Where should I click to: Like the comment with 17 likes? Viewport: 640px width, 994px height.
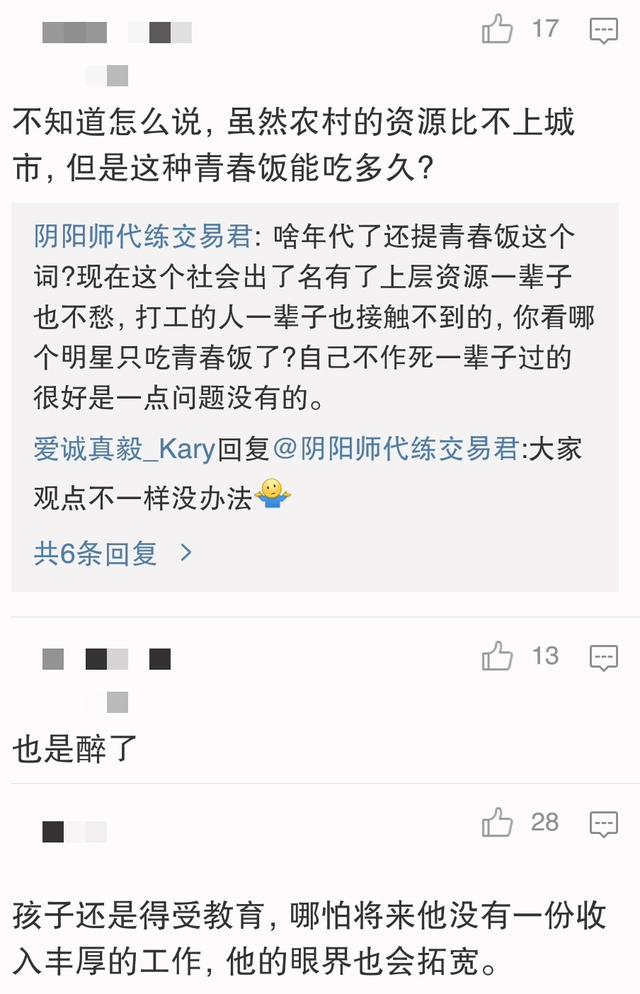click(498, 30)
